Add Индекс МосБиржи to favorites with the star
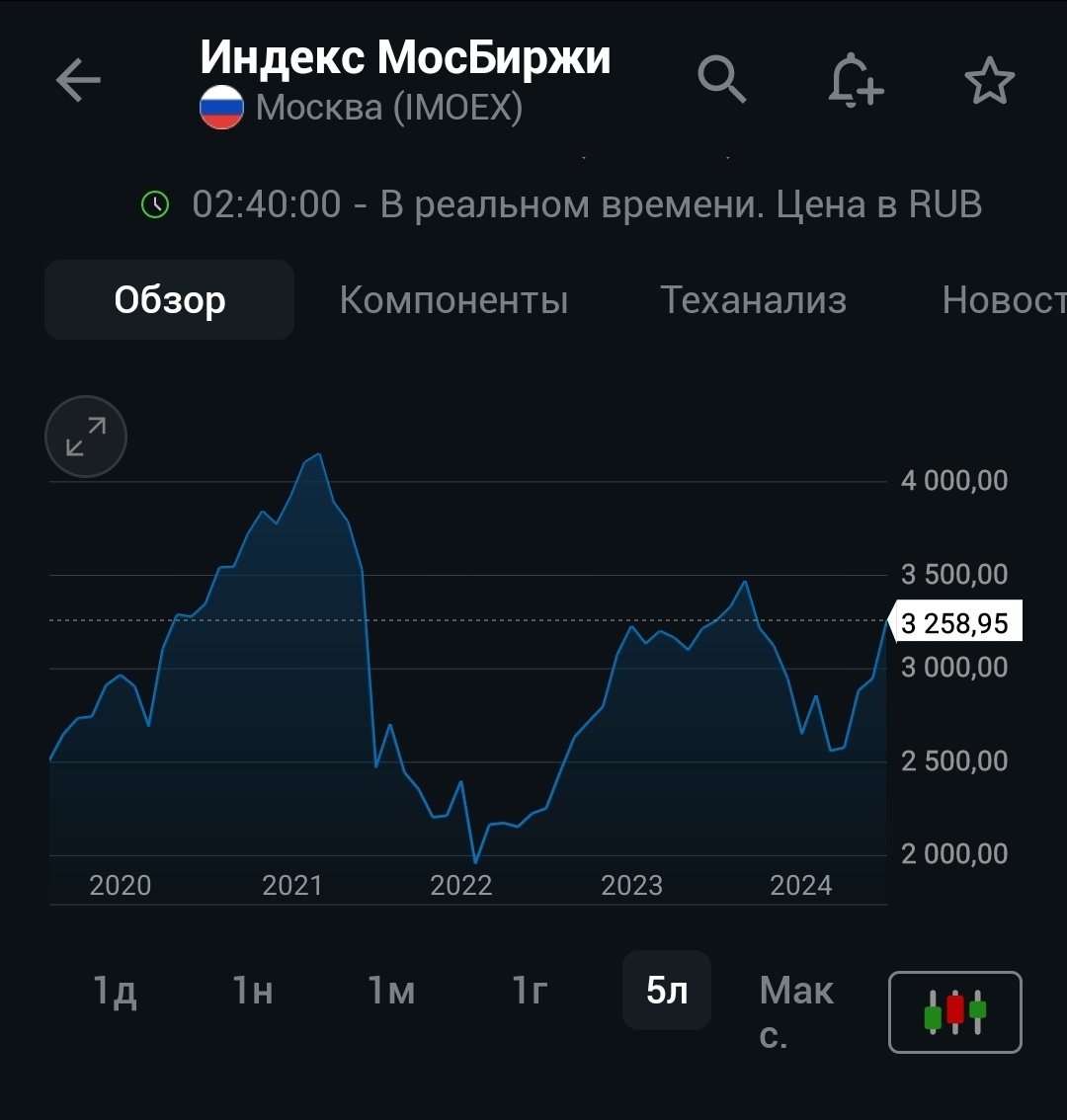Image resolution: width=1067 pixels, height=1120 pixels. coord(989,81)
